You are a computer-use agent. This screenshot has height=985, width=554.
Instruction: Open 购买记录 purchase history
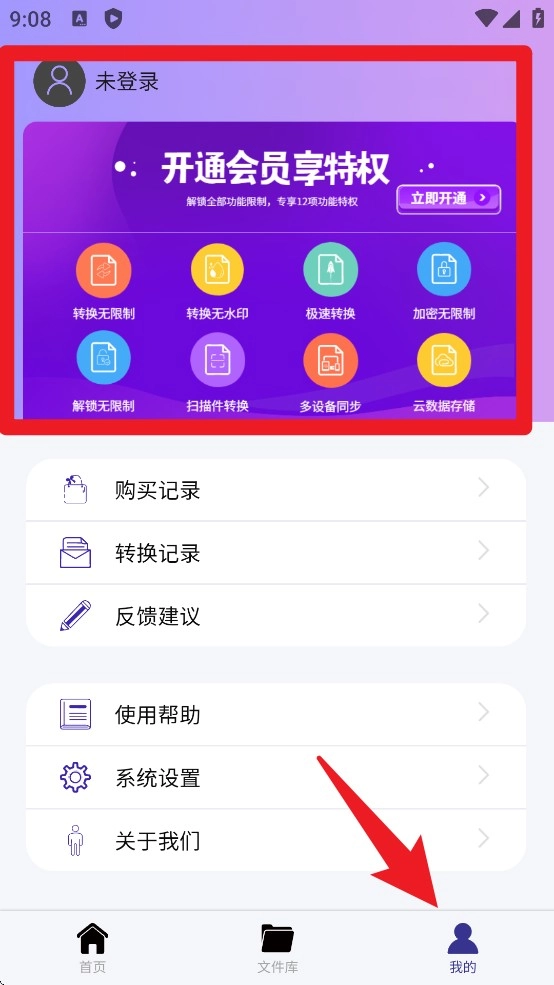[276, 490]
